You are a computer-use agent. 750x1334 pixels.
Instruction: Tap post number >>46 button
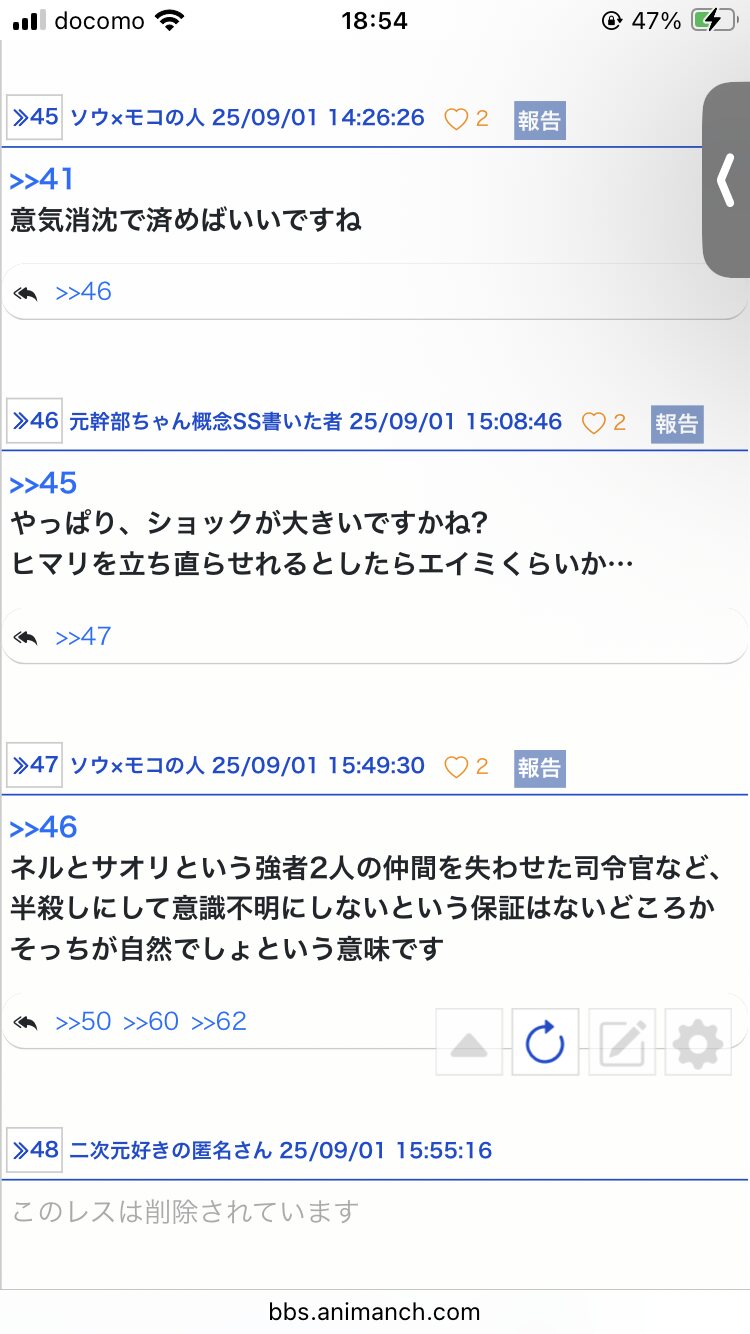[35, 422]
